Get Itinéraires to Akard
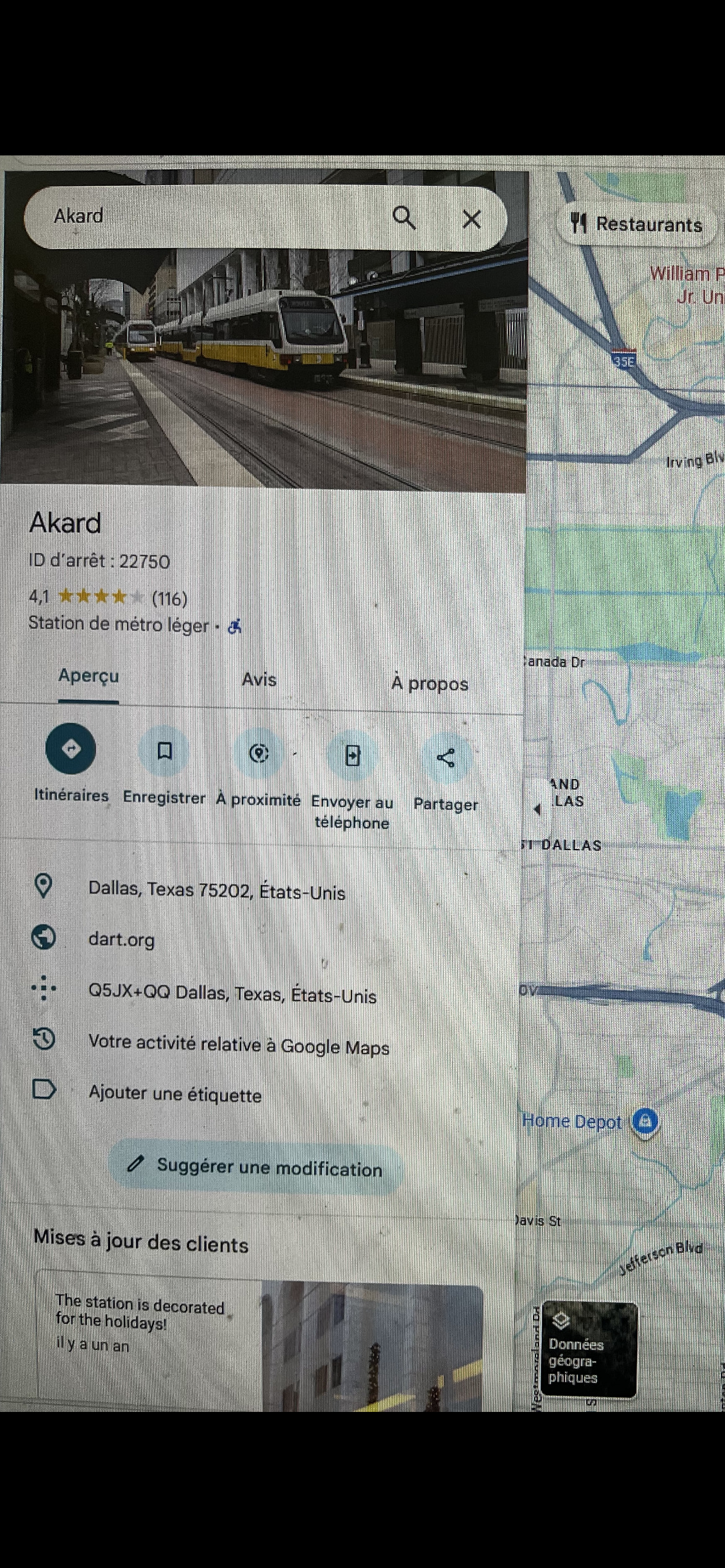Viewport: 725px width, 1568px height. 71,749
